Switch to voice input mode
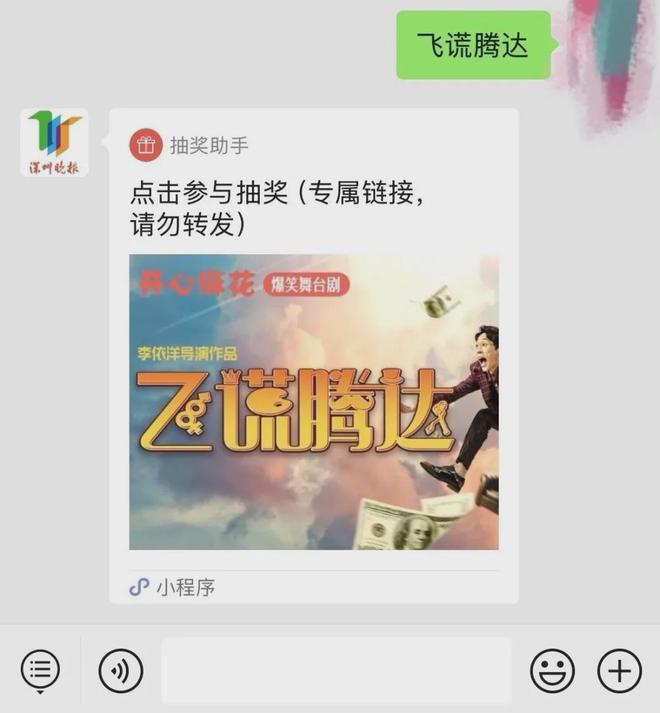Screen dimensions: 660x713 (x=120, y=670)
